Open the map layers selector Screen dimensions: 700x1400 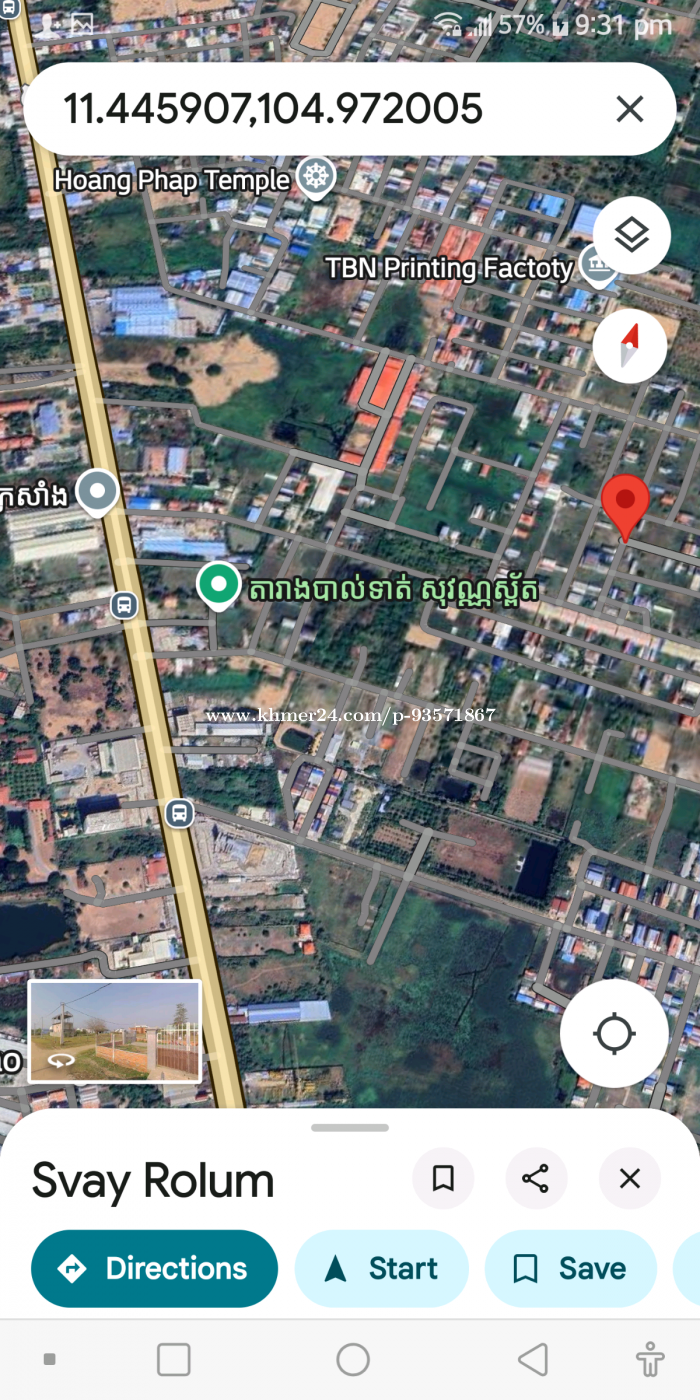(x=631, y=236)
